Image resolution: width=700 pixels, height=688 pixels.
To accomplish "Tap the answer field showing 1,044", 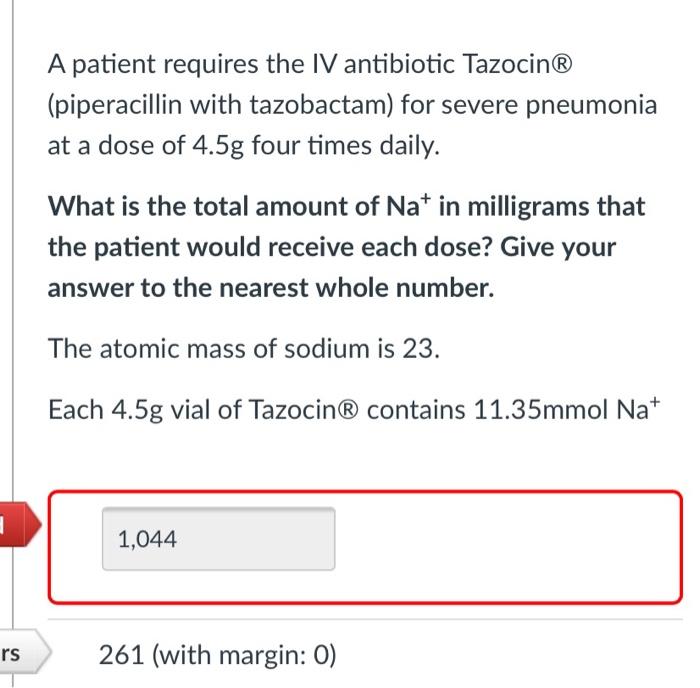I will tap(218, 540).
